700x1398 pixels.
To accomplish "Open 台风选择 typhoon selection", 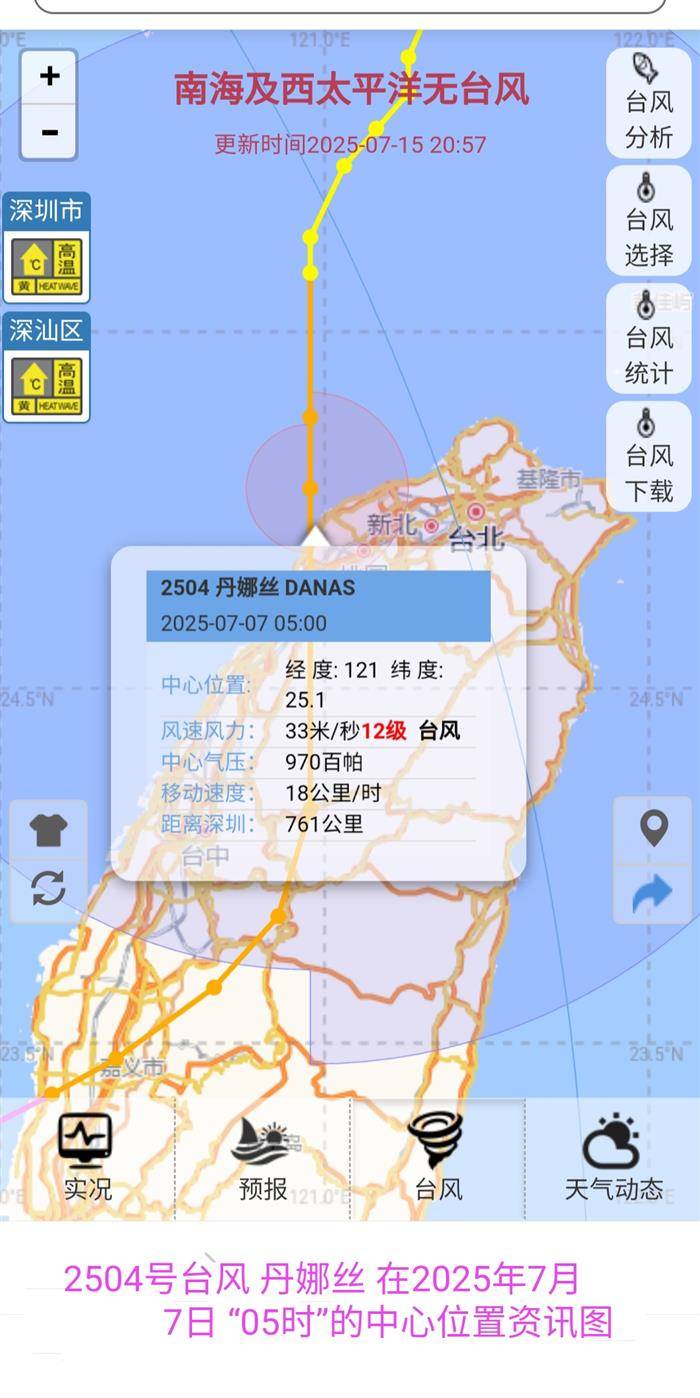I will pyautogui.click(x=649, y=220).
